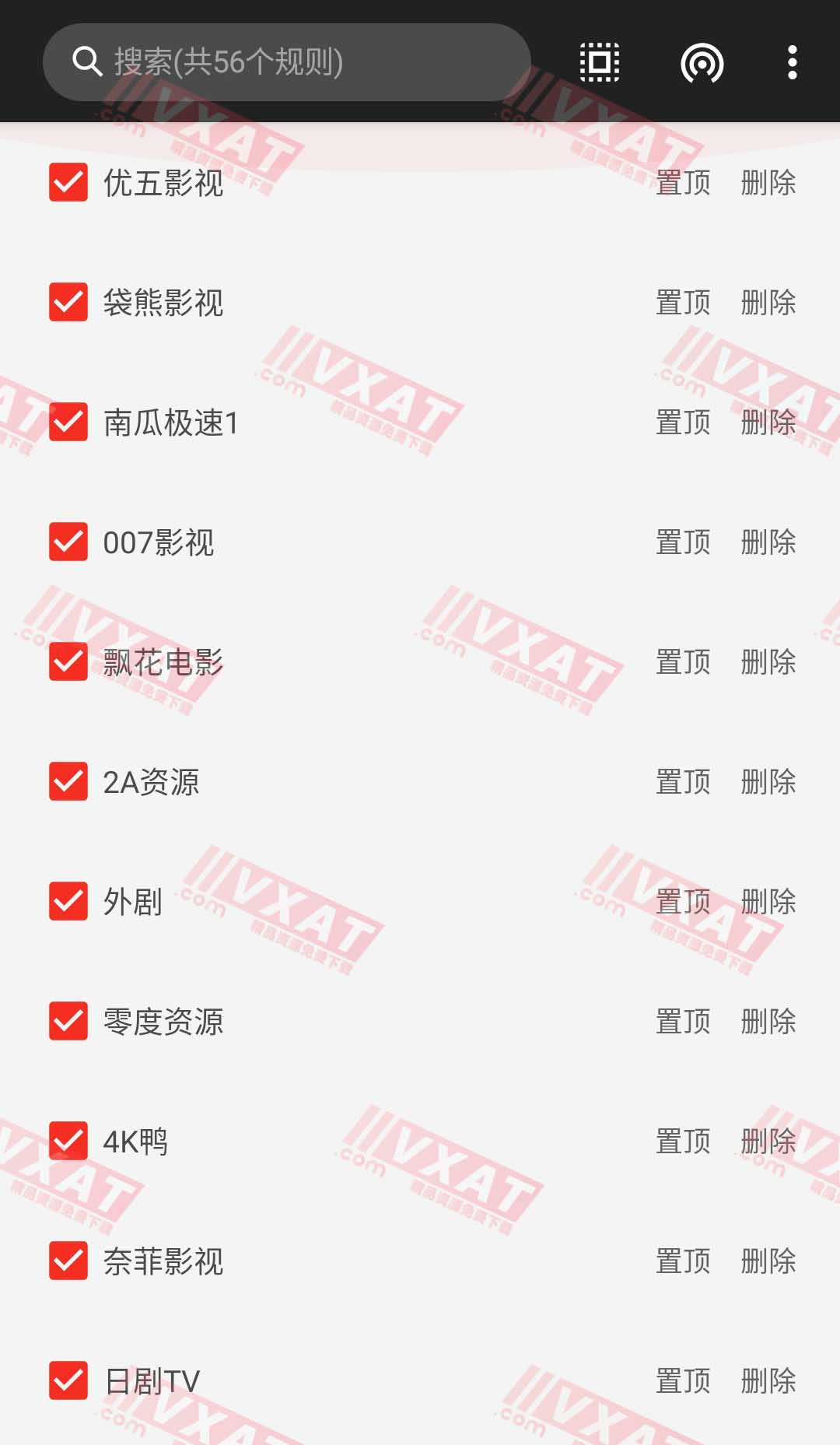
Task: Tap the search box for 56 rules
Action: click(x=286, y=62)
